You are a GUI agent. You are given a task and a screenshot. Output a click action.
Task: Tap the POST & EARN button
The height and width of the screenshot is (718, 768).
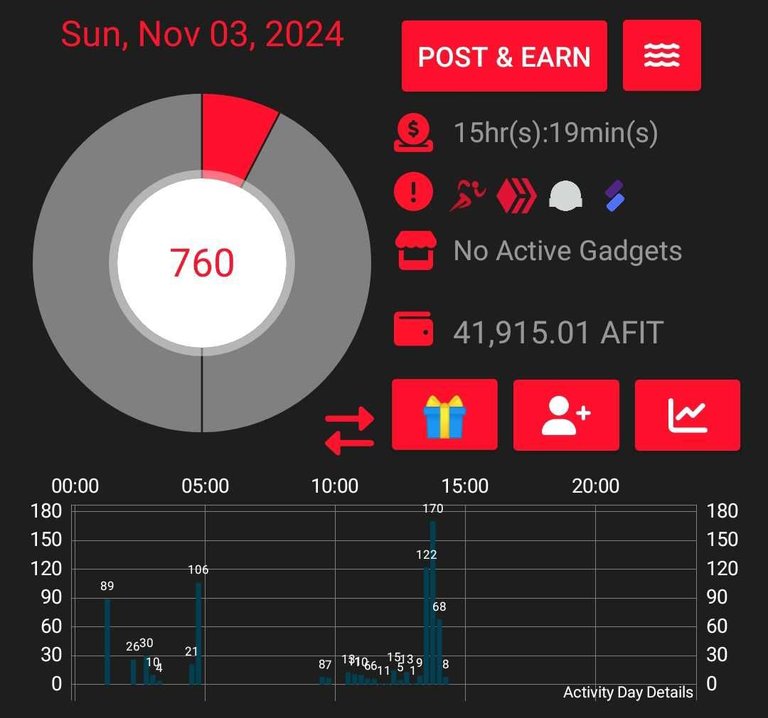(504, 56)
